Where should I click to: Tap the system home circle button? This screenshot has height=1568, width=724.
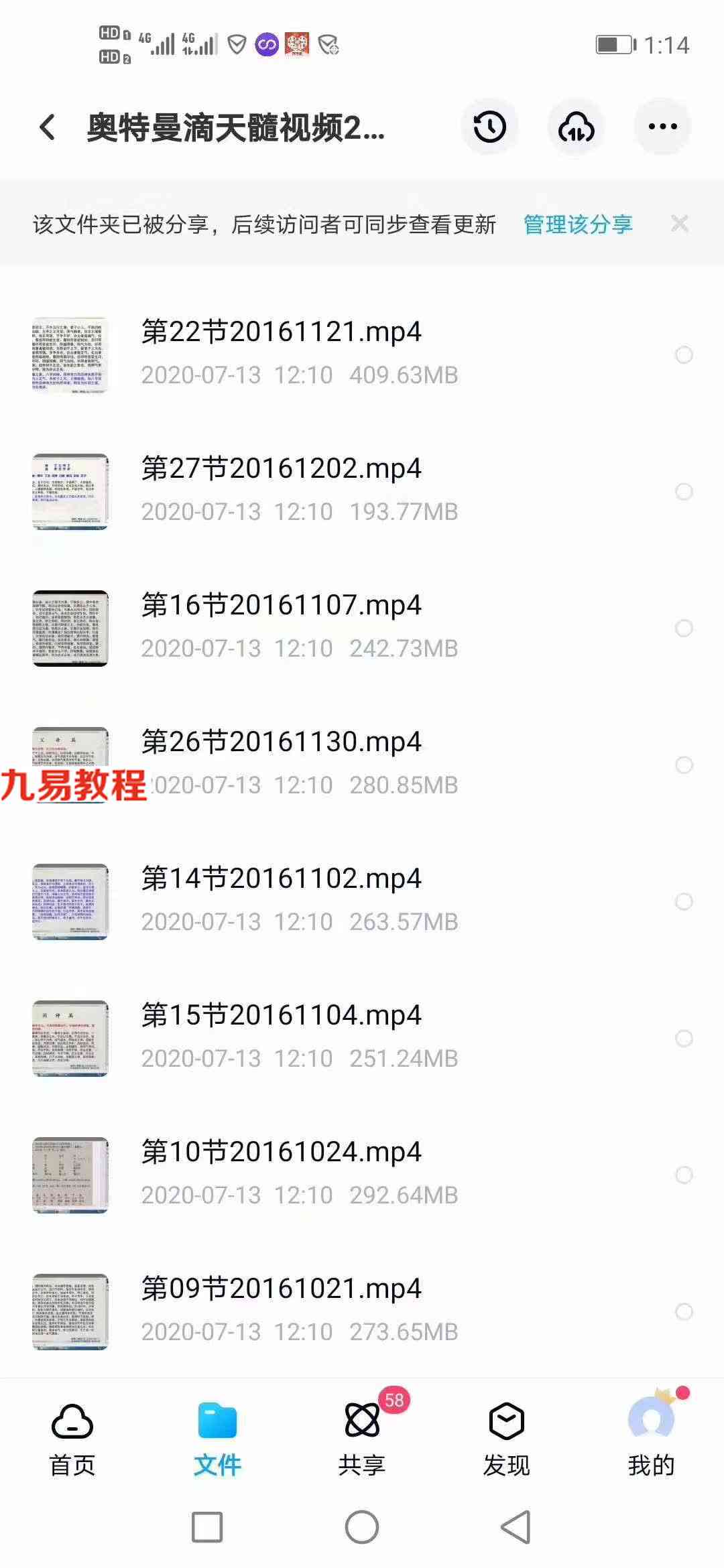pyautogui.click(x=362, y=1527)
